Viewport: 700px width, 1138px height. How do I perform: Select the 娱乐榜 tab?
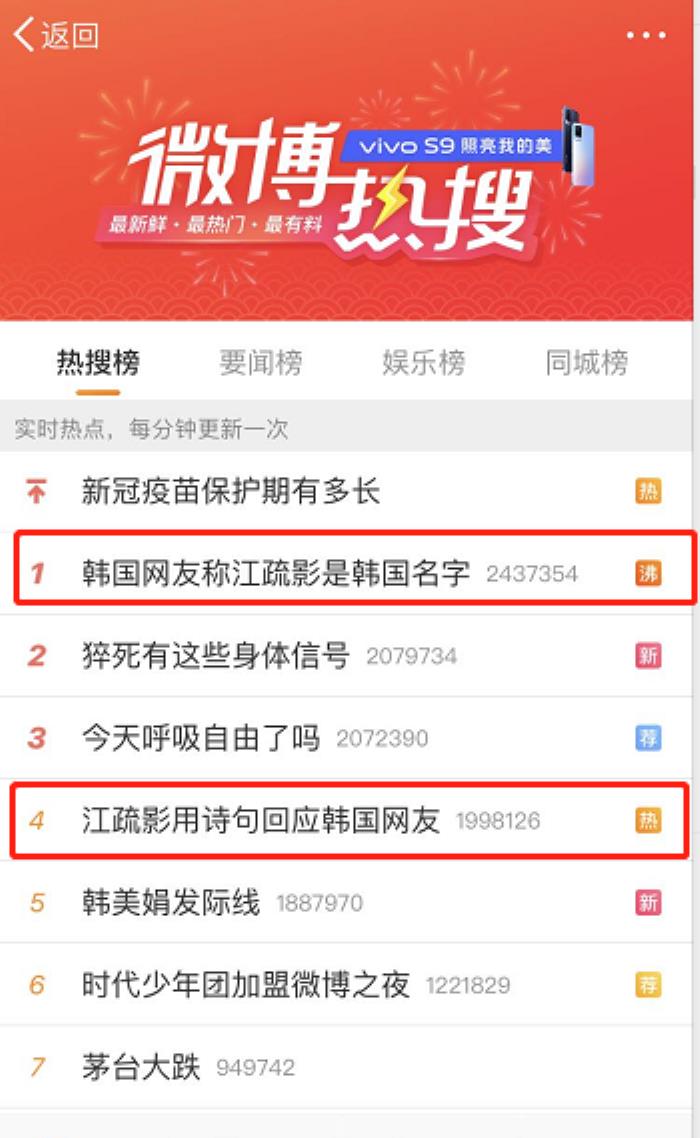coord(423,362)
